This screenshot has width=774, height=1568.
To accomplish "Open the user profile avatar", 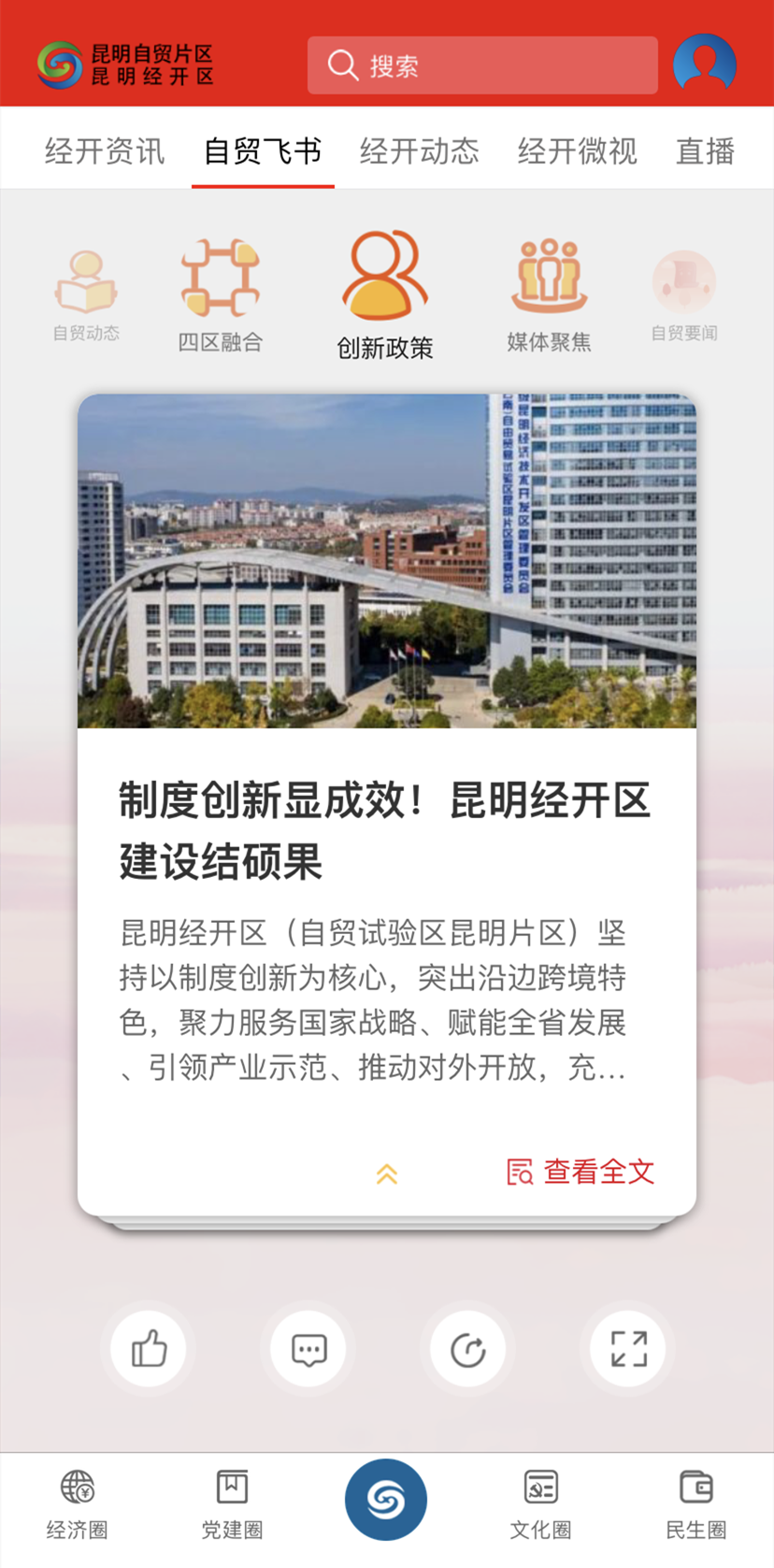I will (705, 65).
